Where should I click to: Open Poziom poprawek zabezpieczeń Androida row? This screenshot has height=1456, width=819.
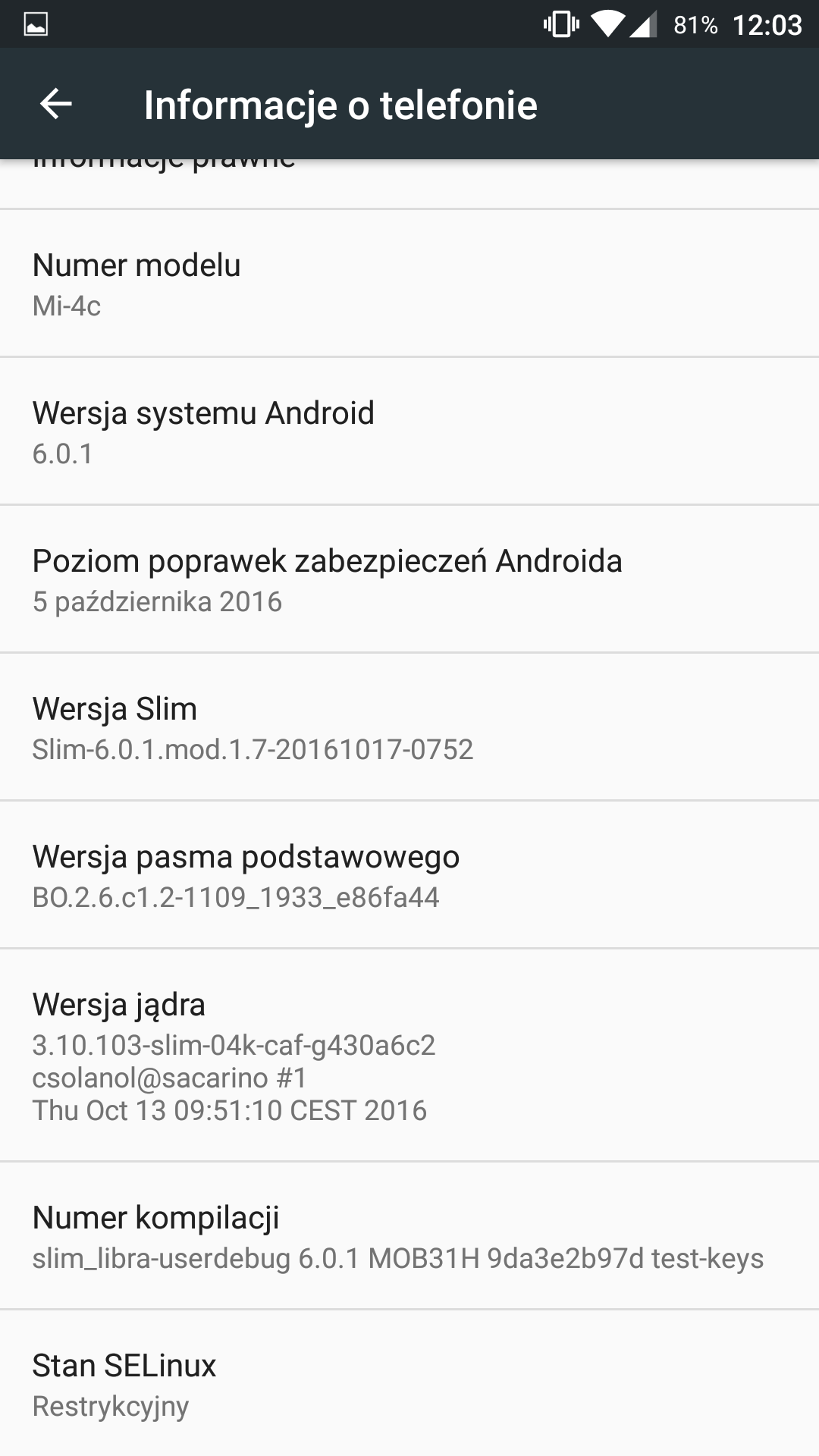(409, 579)
